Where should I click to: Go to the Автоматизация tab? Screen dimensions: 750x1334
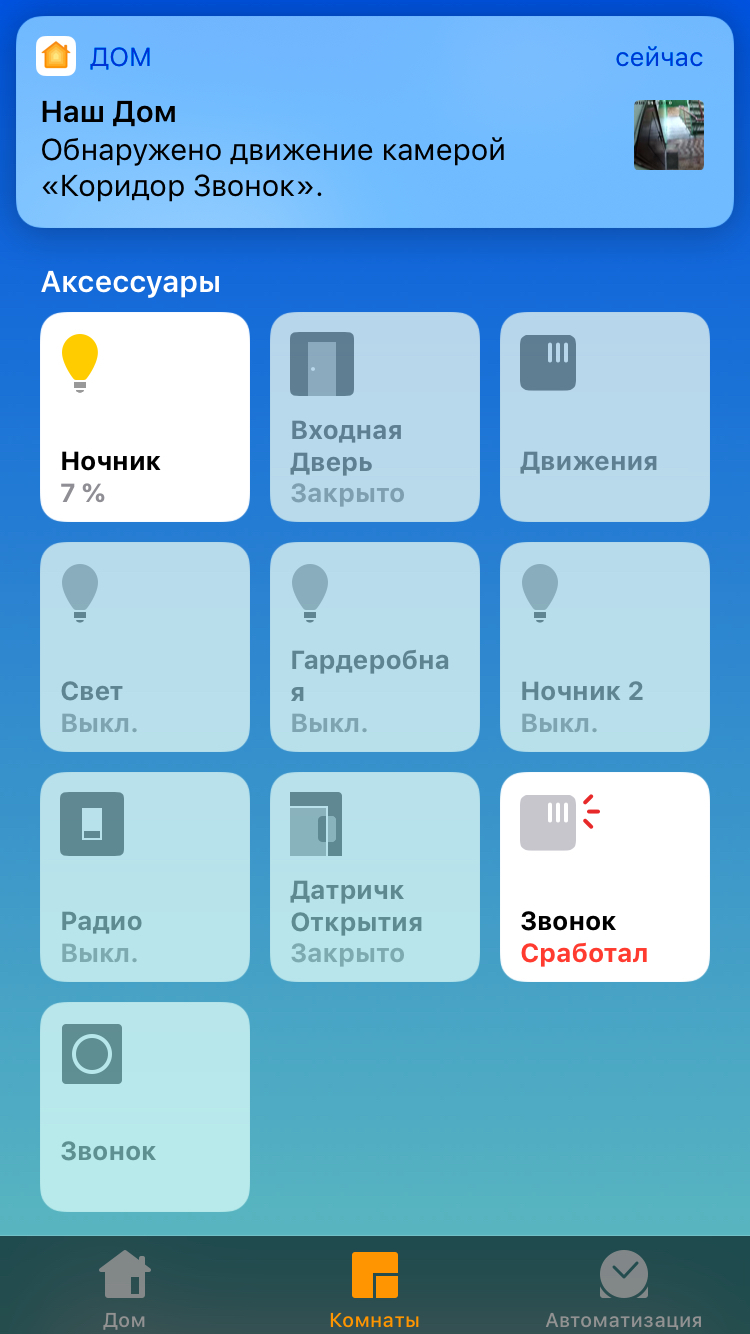[624, 1288]
